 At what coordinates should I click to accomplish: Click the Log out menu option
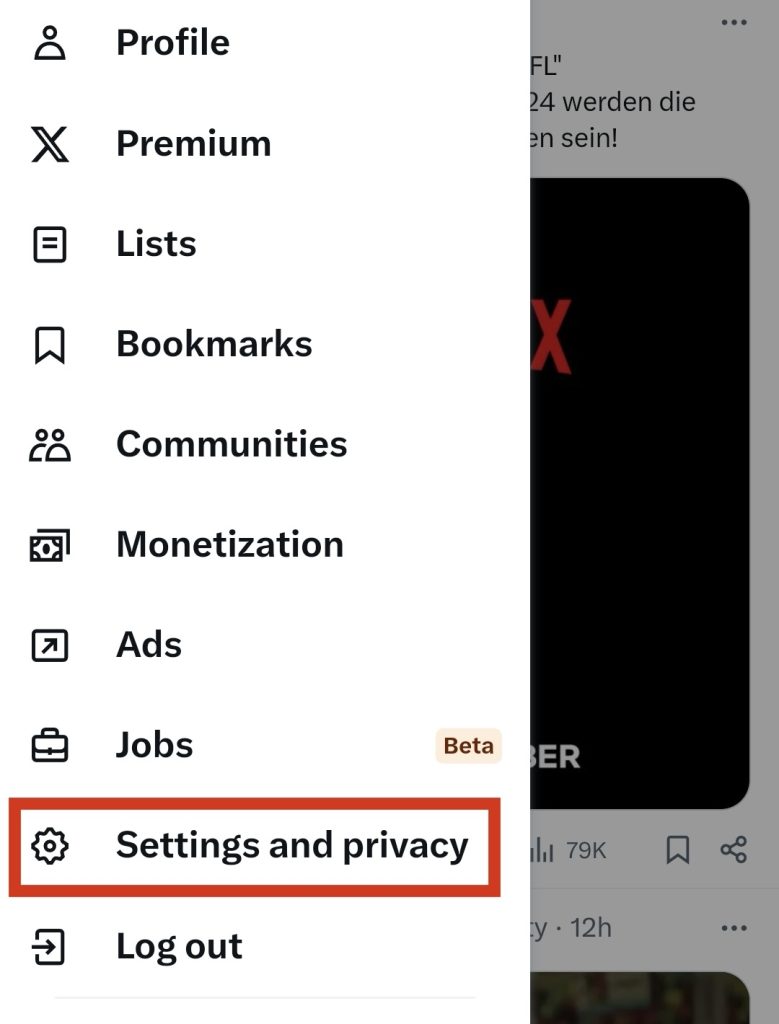click(x=178, y=945)
